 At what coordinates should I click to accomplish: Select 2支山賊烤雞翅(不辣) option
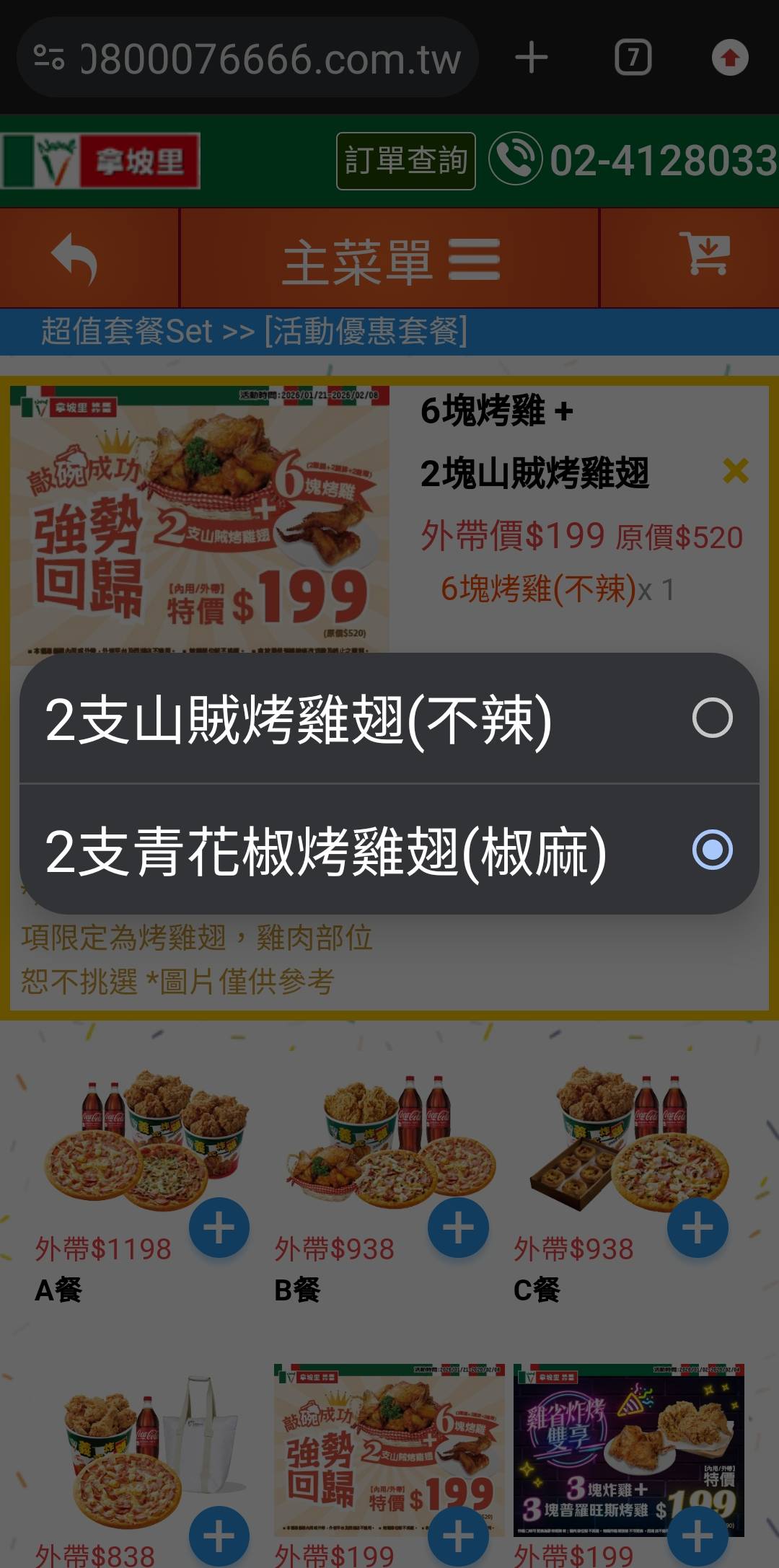tap(389, 718)
